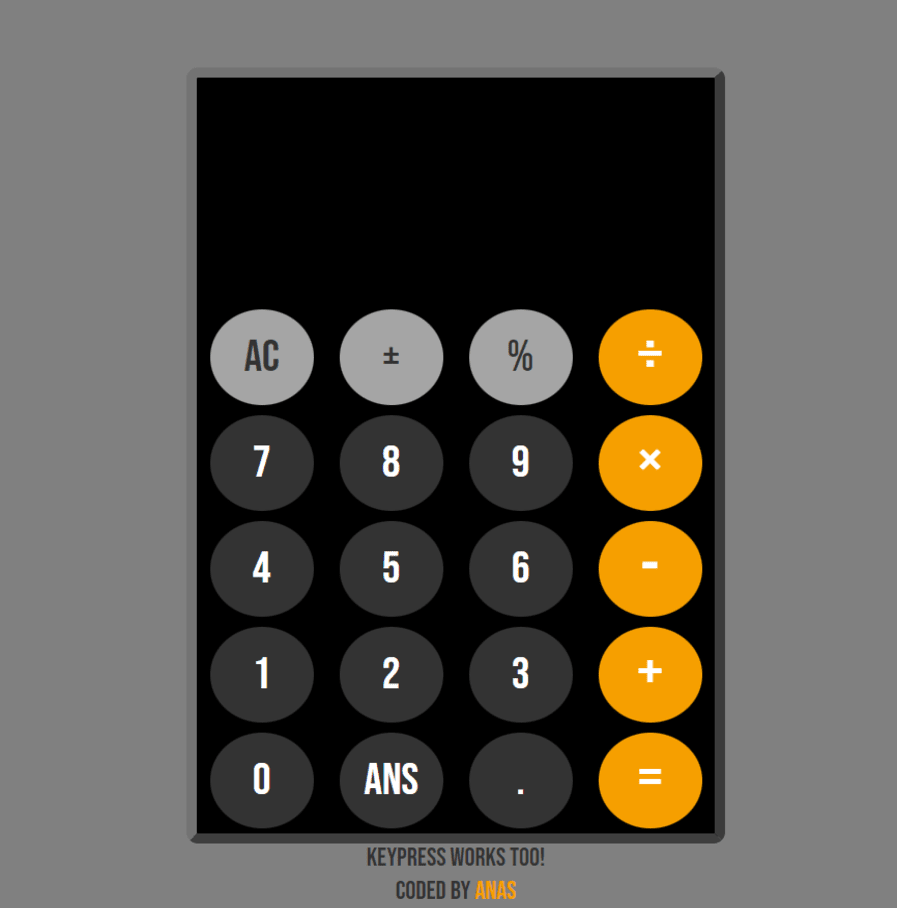Enter digit 4
Viewport: 897px width, 908px height.
tap(262, 569)
